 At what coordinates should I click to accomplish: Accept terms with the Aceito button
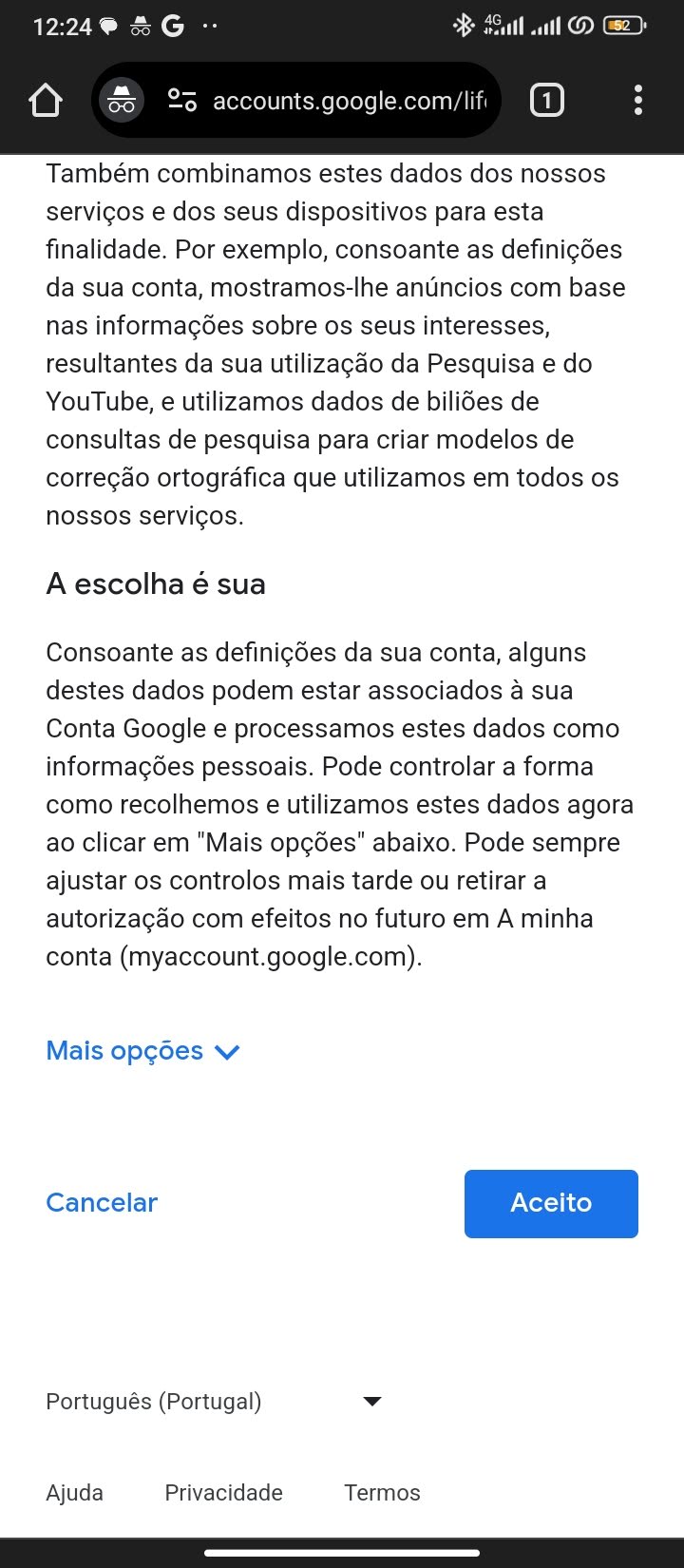point(551,1203)
